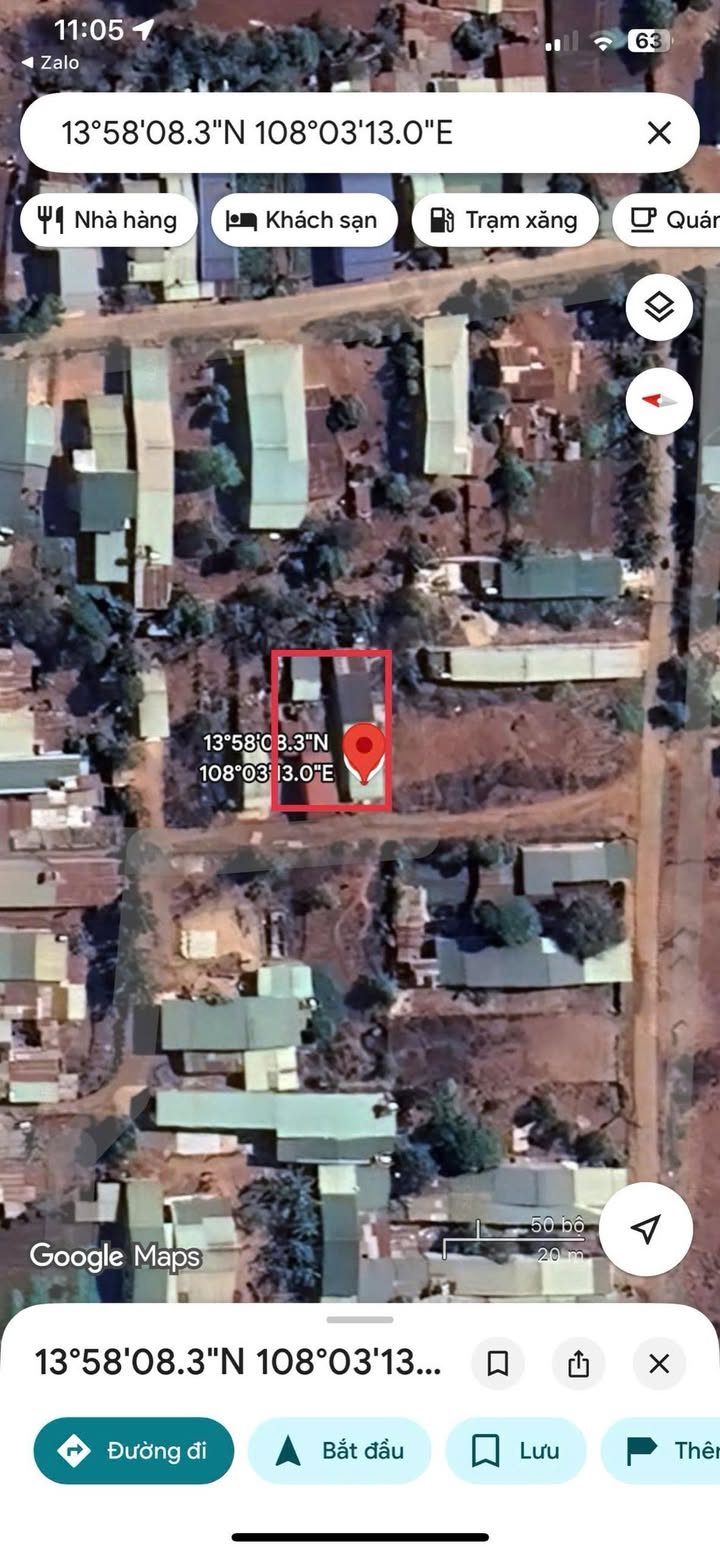Get directions with Đường đi

coord(134,1450)
